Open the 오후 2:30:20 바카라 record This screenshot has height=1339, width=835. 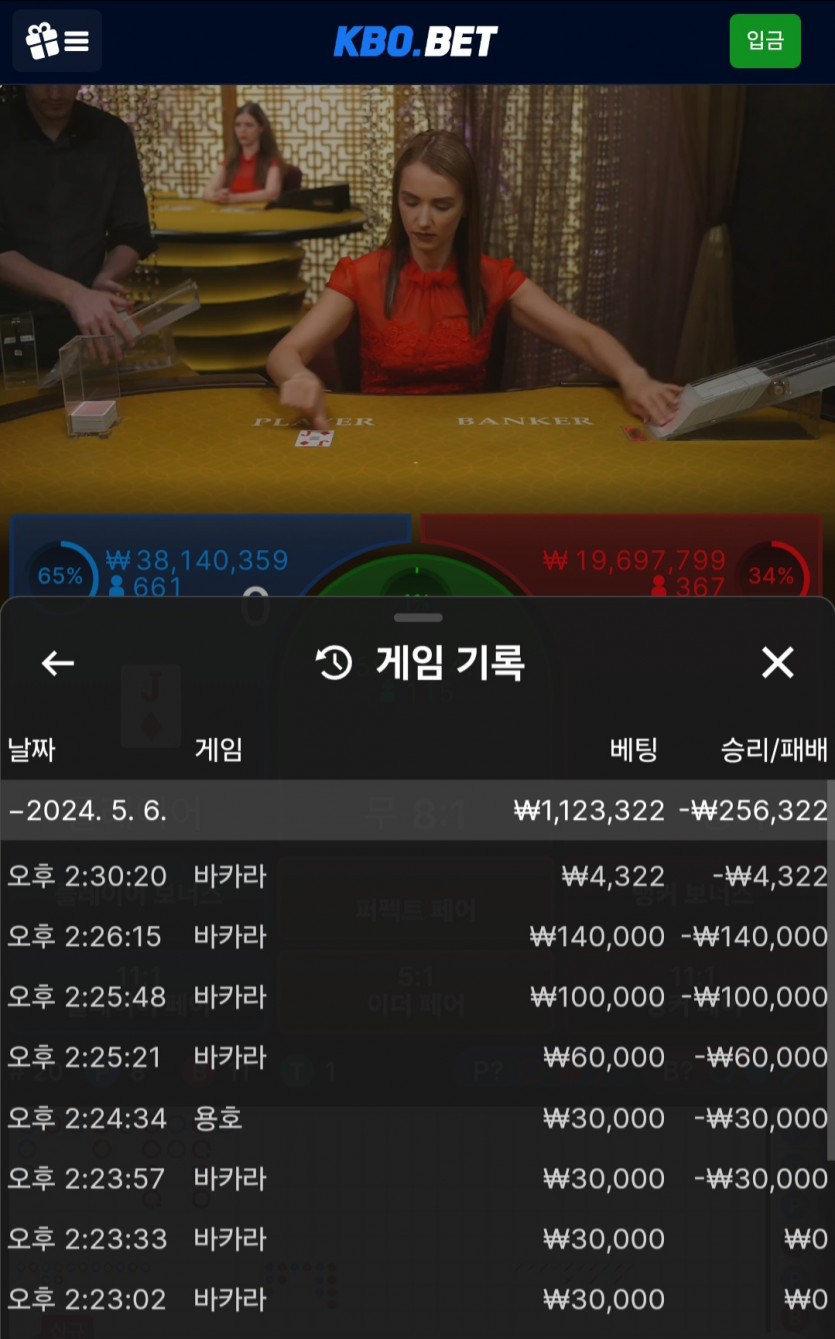pos(417,876)
